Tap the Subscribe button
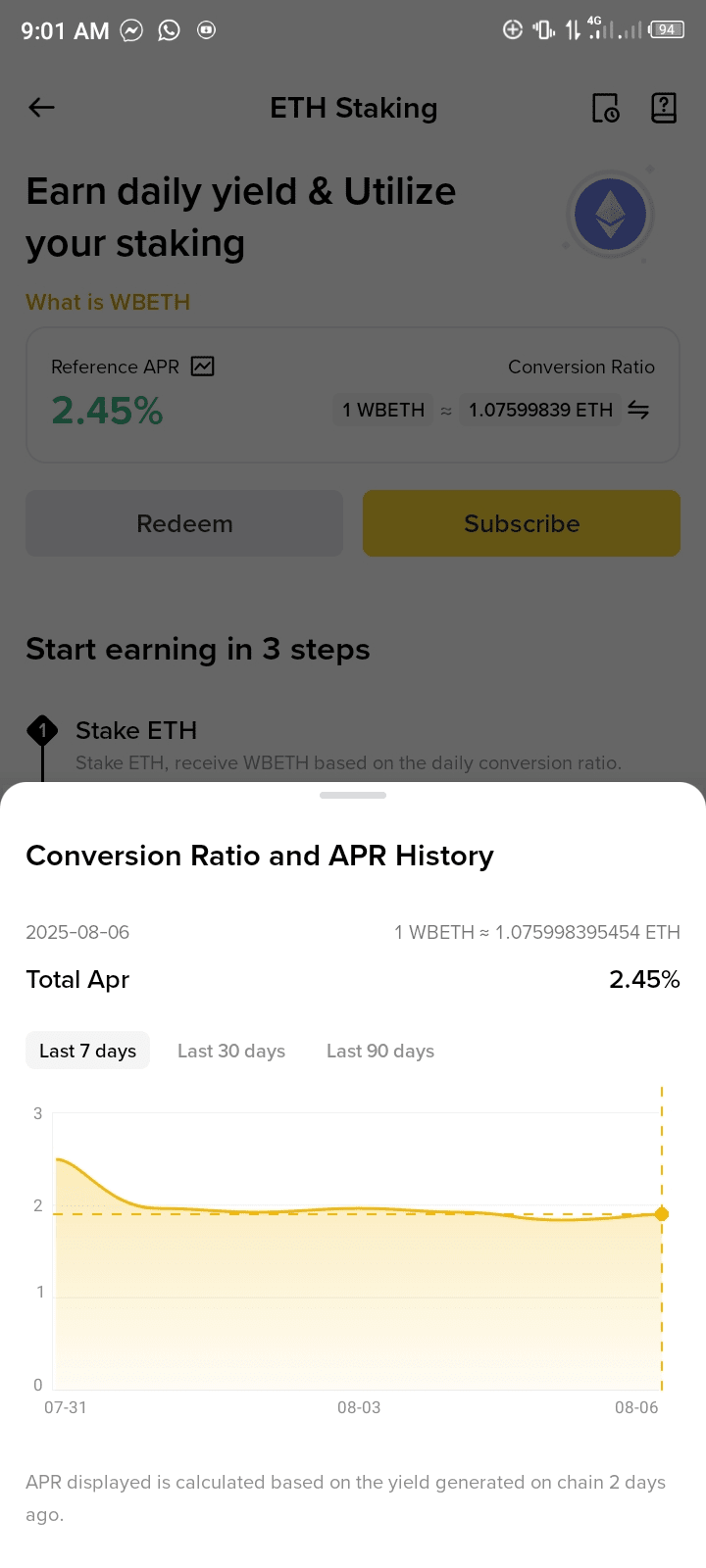The height and width of the screenshot is (1568, 706). pyautogui.click(x=522, y=523)
